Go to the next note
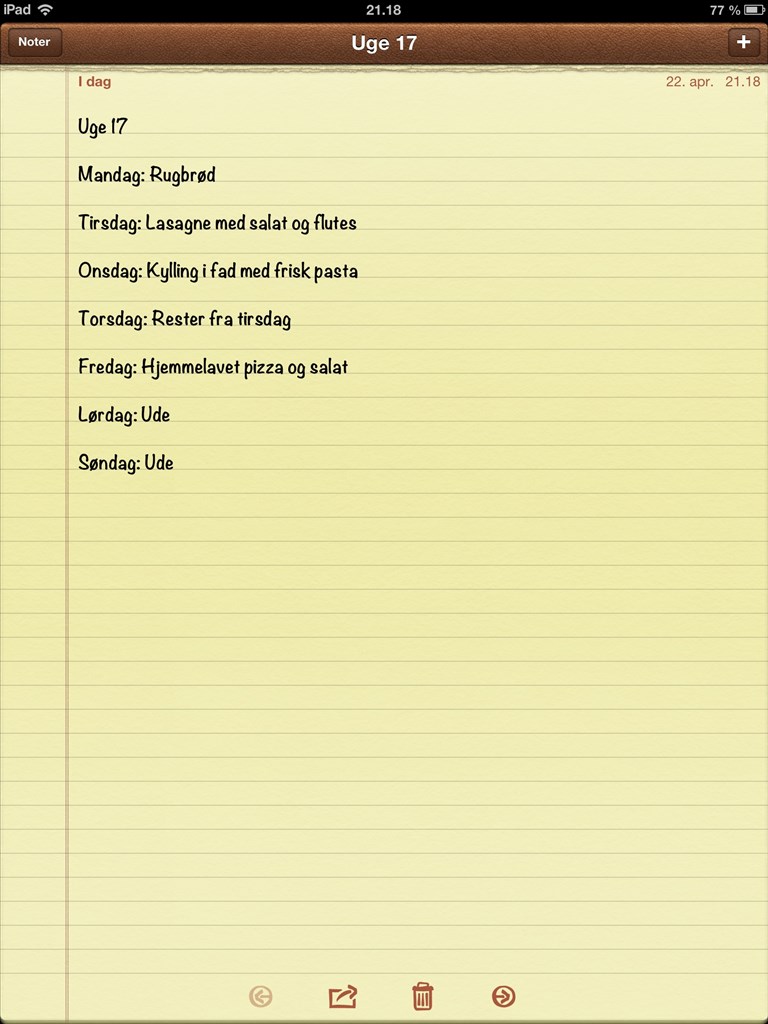768x1024 pixels. pos(504,996)
